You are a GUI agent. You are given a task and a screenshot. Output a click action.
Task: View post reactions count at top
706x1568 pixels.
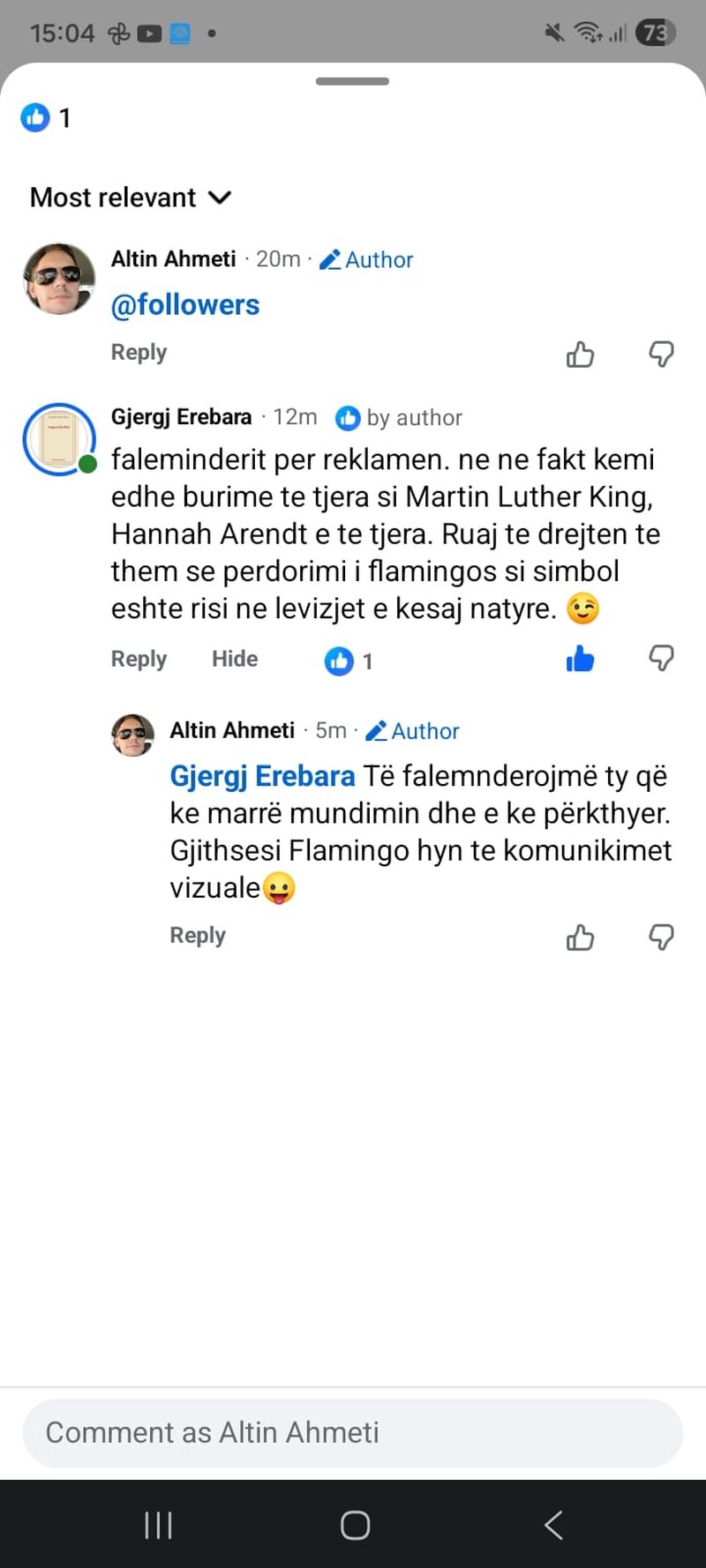pos(46,117)
